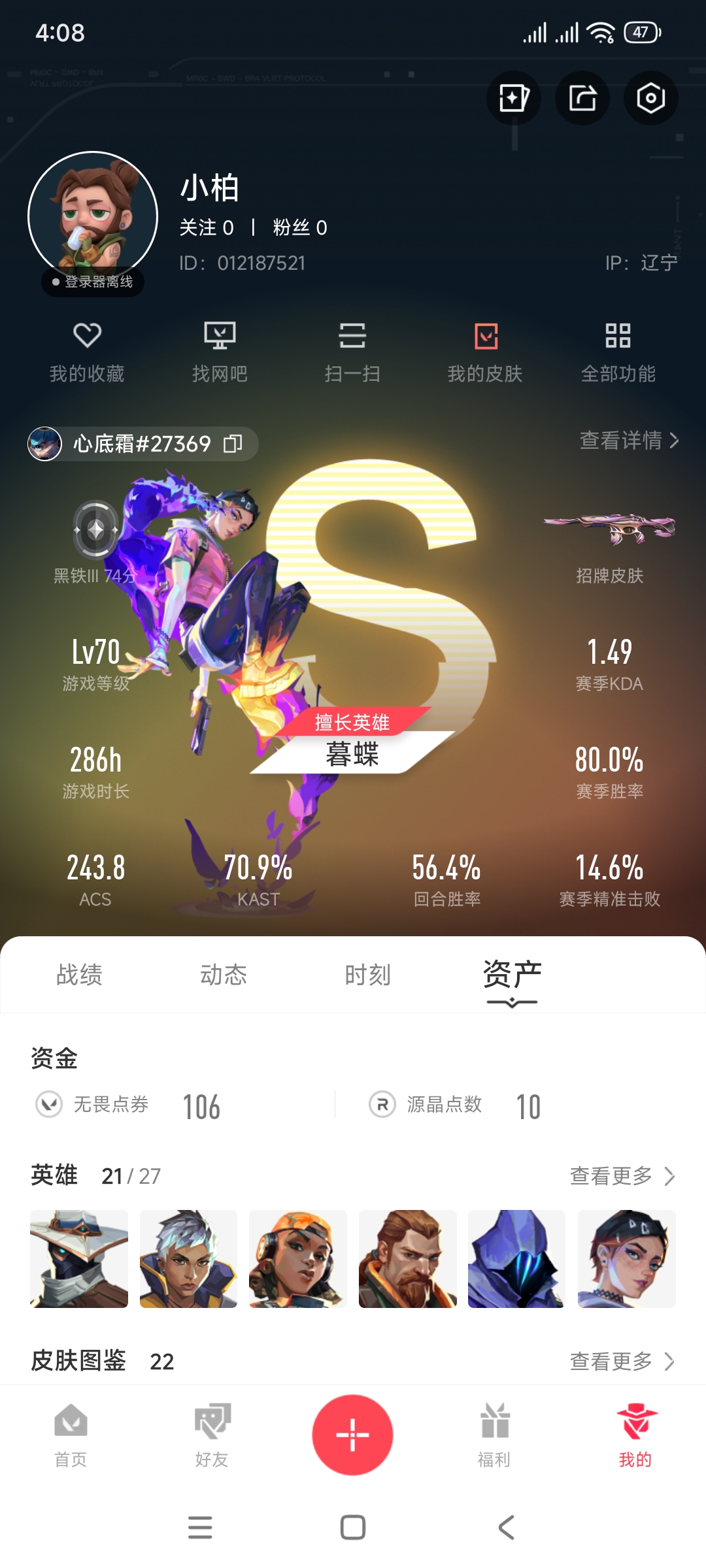Show 全部功能 all features

coord(618,353)
